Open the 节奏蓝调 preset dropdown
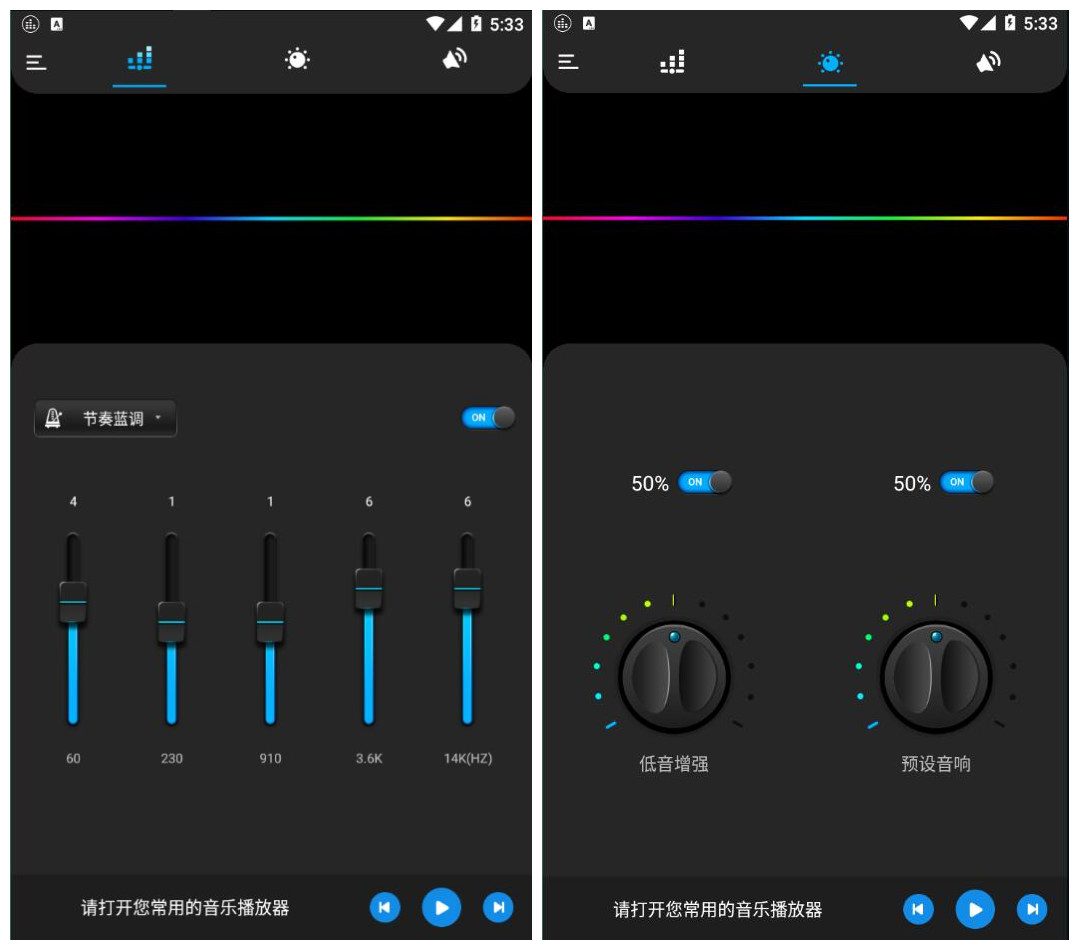This screenshot has height=950, width=1079. pos(105,419)
